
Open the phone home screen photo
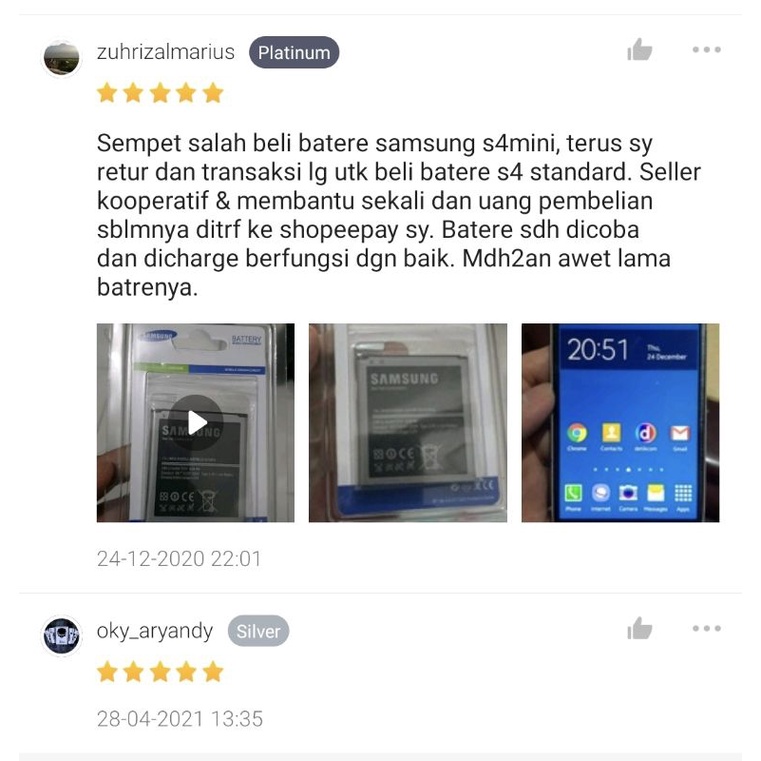pos(620,422)
